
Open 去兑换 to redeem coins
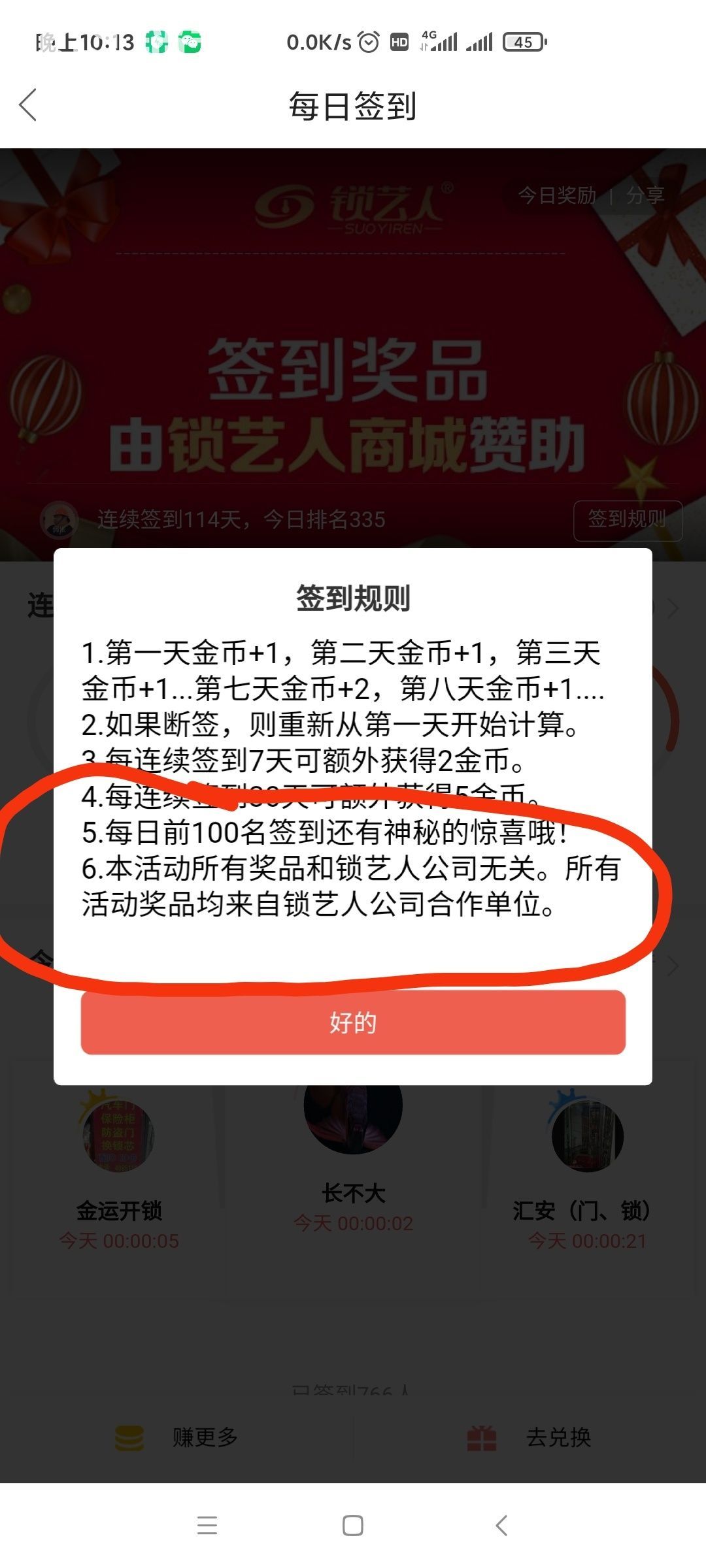coord(529,1437)
